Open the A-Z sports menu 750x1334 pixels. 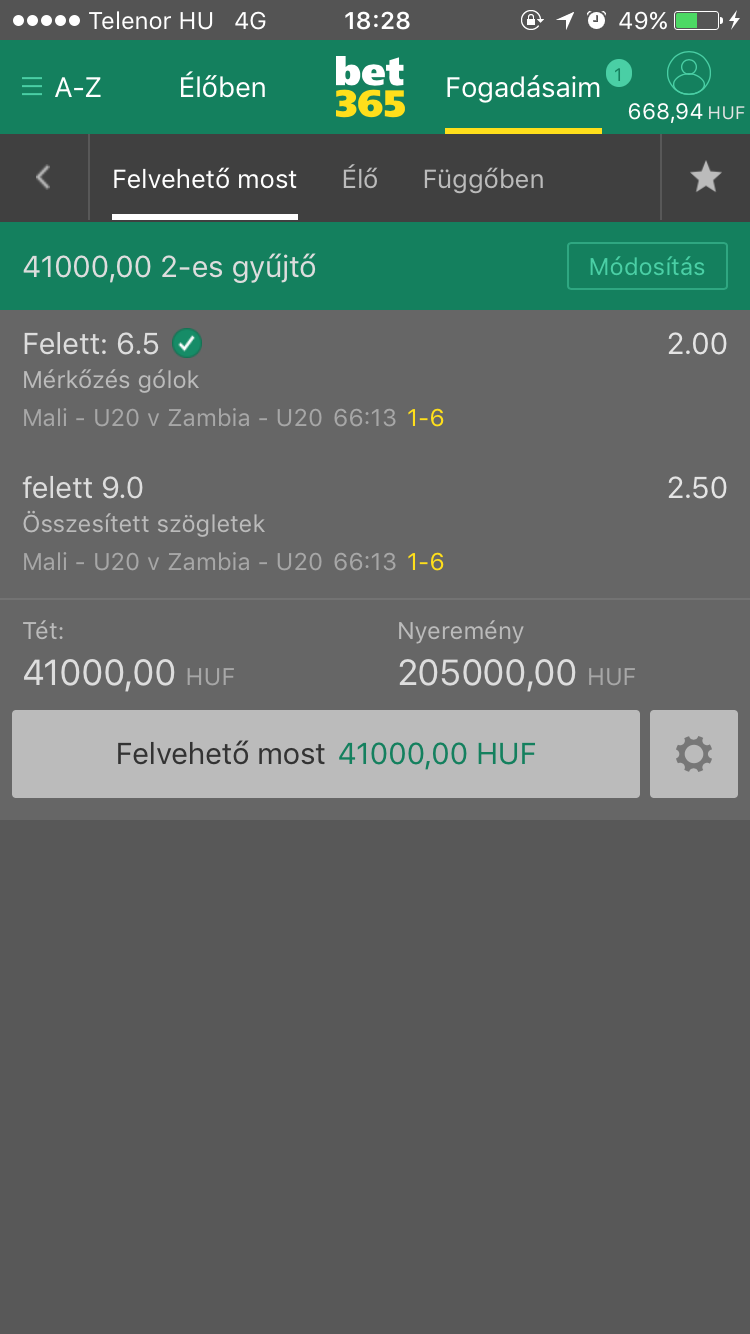(62, 88)
